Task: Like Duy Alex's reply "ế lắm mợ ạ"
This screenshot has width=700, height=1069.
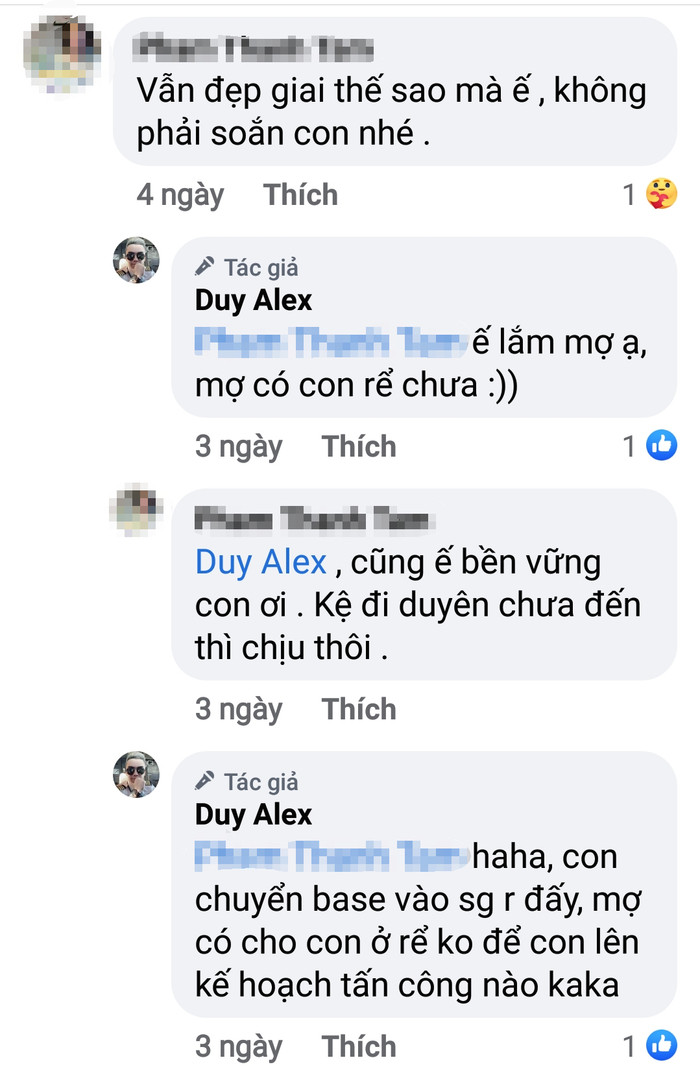Action: (358, 446)
